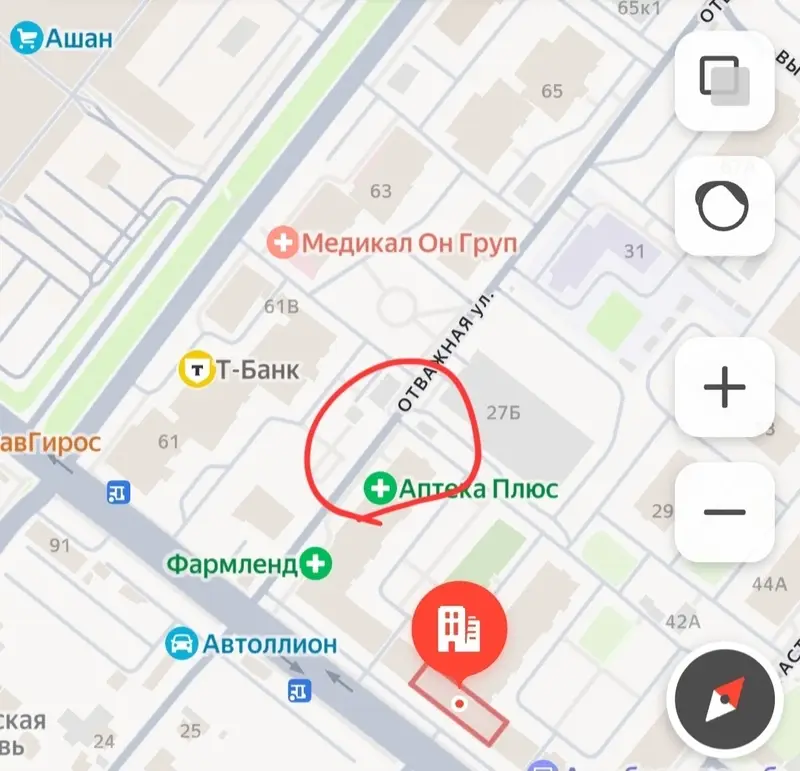
Task: Select the Фармленд pharmacy marker
Action: (x=318, y=565)
